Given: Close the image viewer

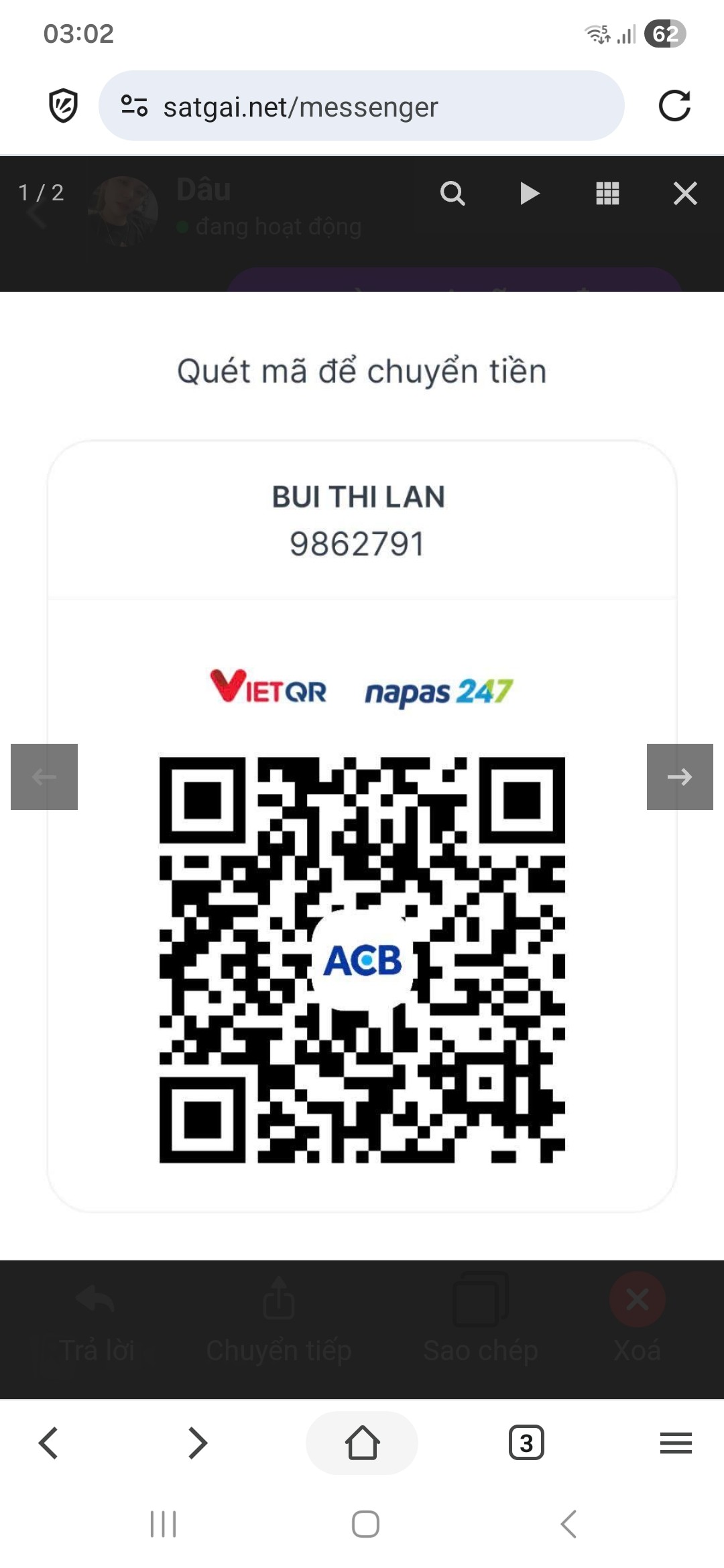Looking at the screenshot, I should coord(684,194).
